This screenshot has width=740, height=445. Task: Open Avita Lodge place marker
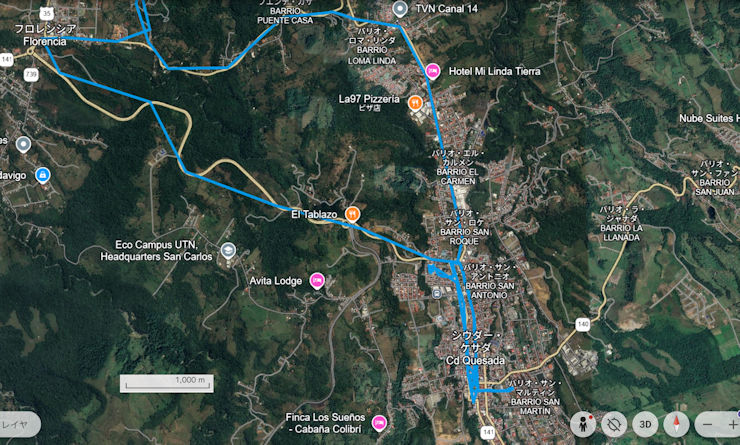[317, 281]
